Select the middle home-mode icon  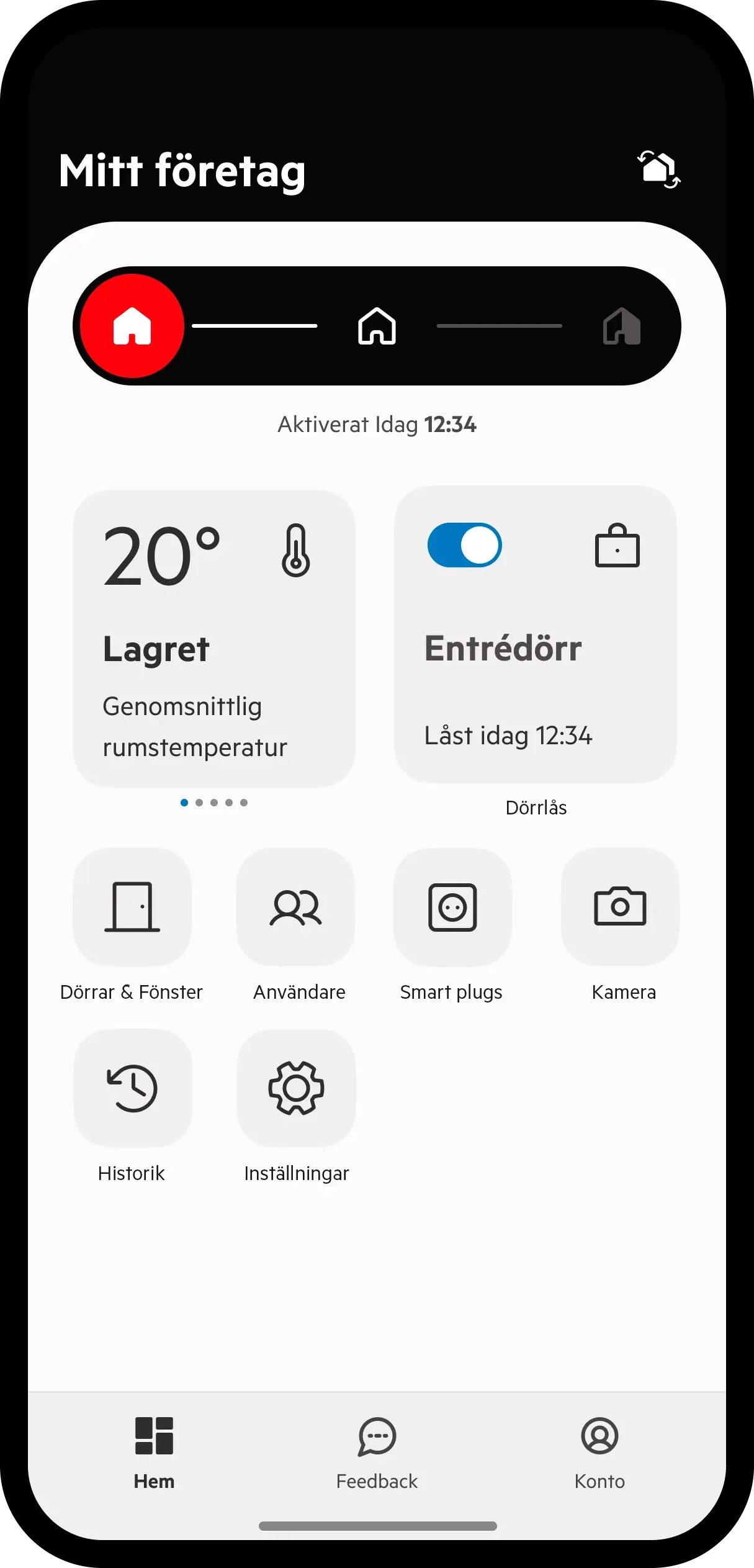coord(377,326)
